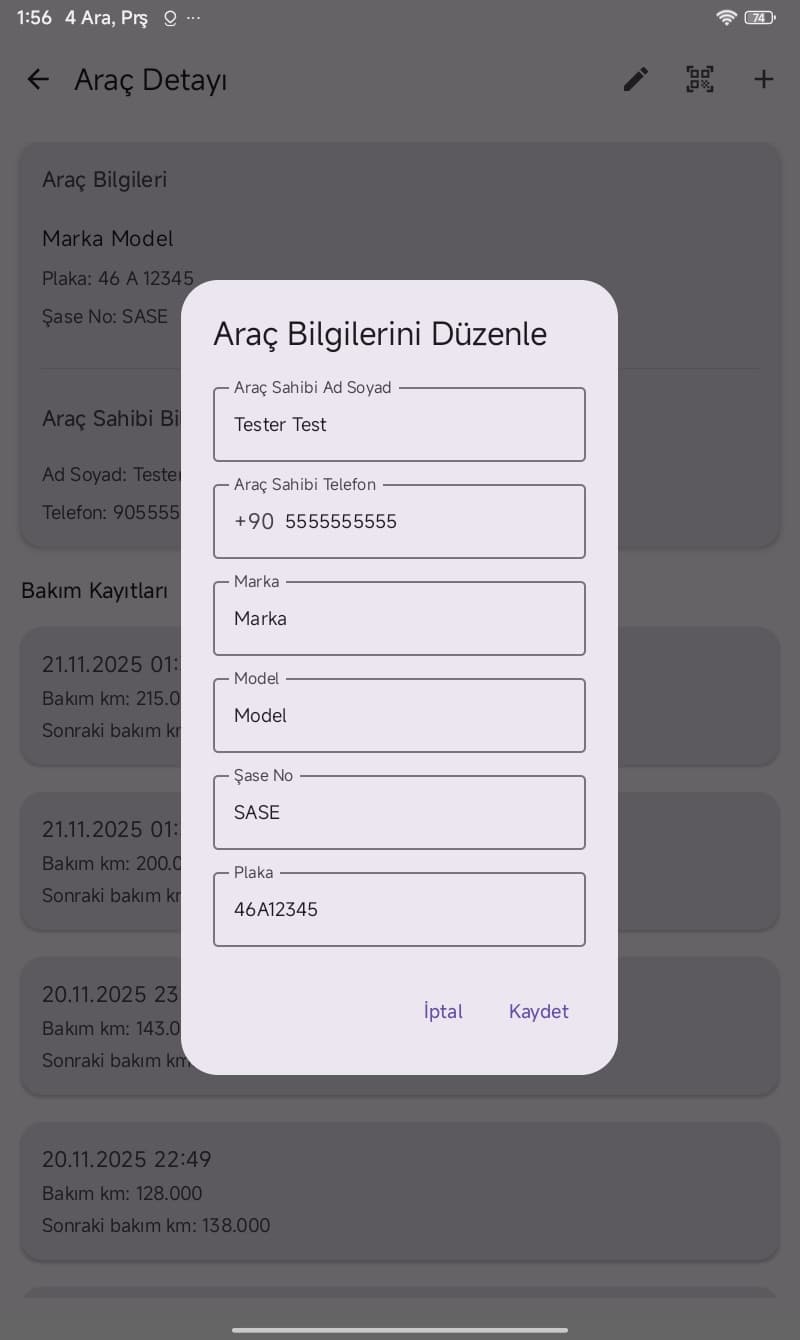The height and width of the screenshot is (1340, 800).
Task: Go back using the arrow icon
Action: click(x=38, y=79)
